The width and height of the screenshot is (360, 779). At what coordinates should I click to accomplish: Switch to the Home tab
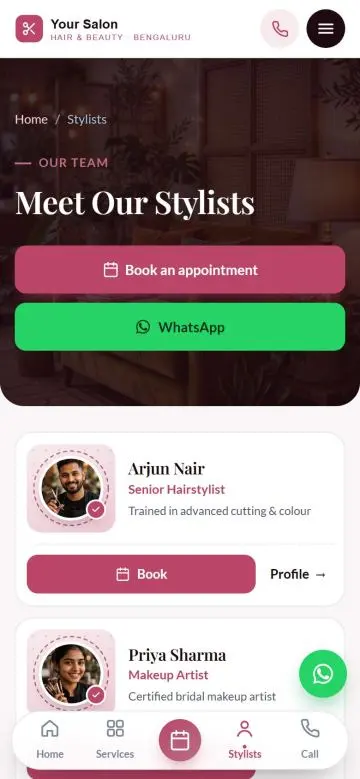pos(50,739)
